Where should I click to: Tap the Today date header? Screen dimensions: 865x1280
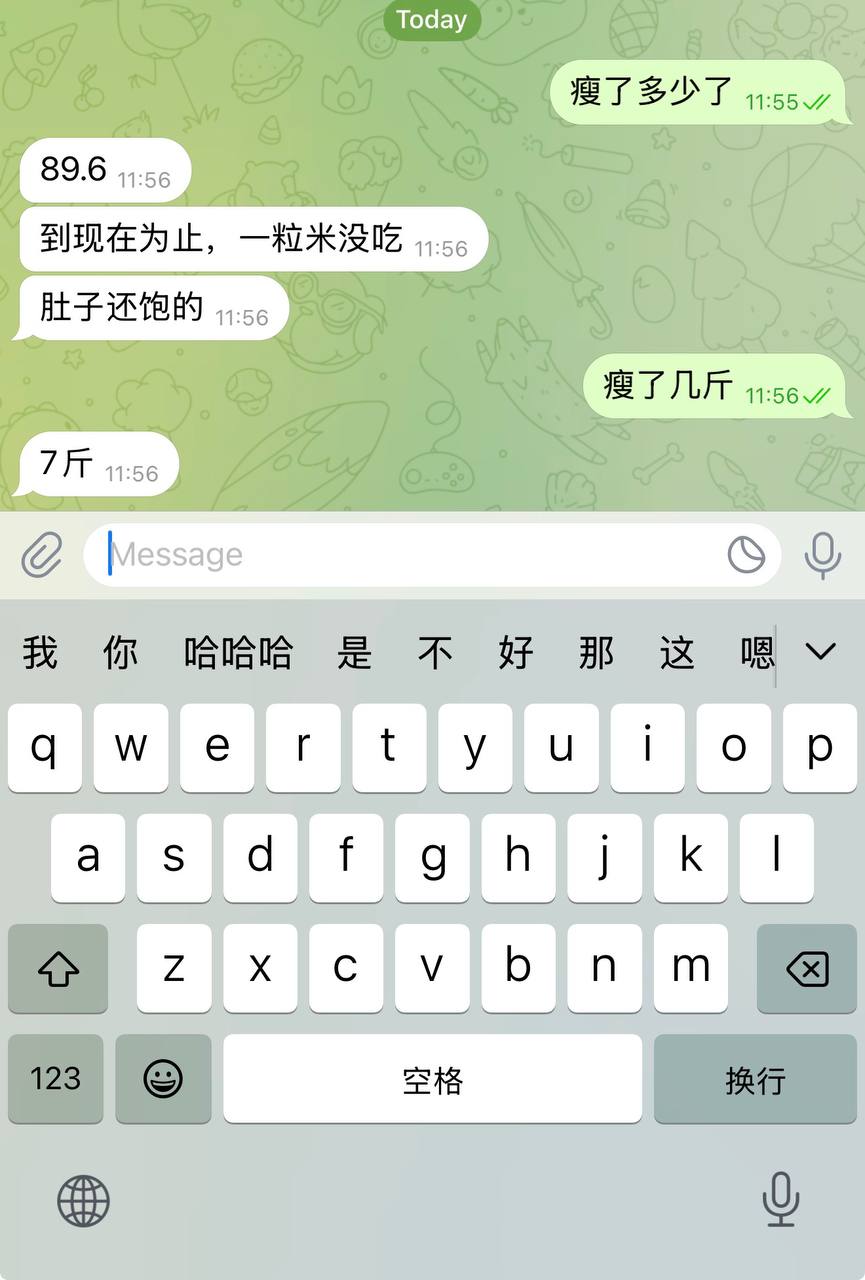[431, 19]
